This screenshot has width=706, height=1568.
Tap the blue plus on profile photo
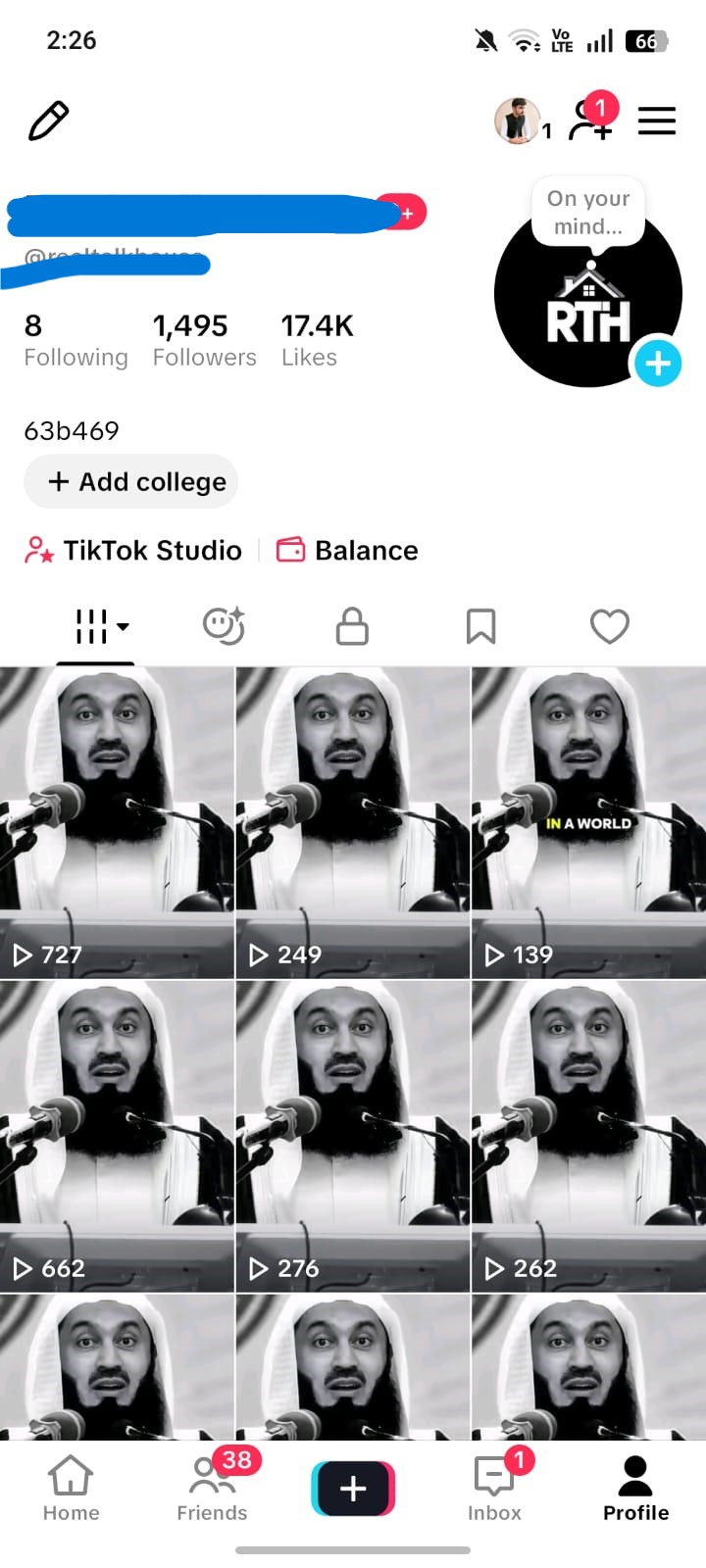(658, 364)
